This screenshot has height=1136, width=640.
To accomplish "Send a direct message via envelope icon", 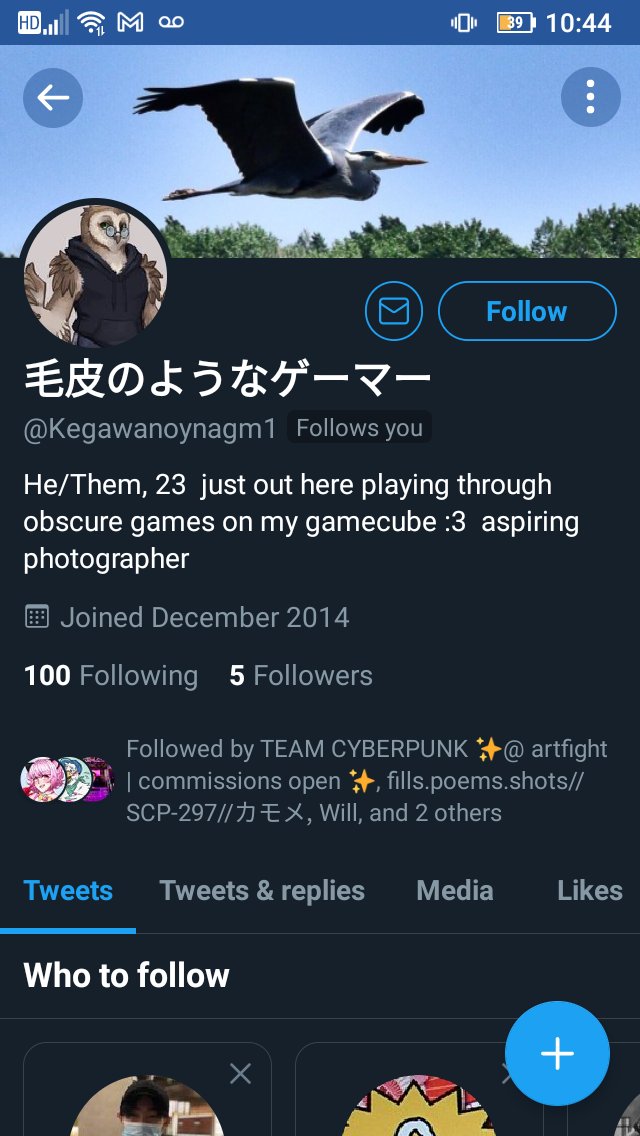I will coord(394,311).
